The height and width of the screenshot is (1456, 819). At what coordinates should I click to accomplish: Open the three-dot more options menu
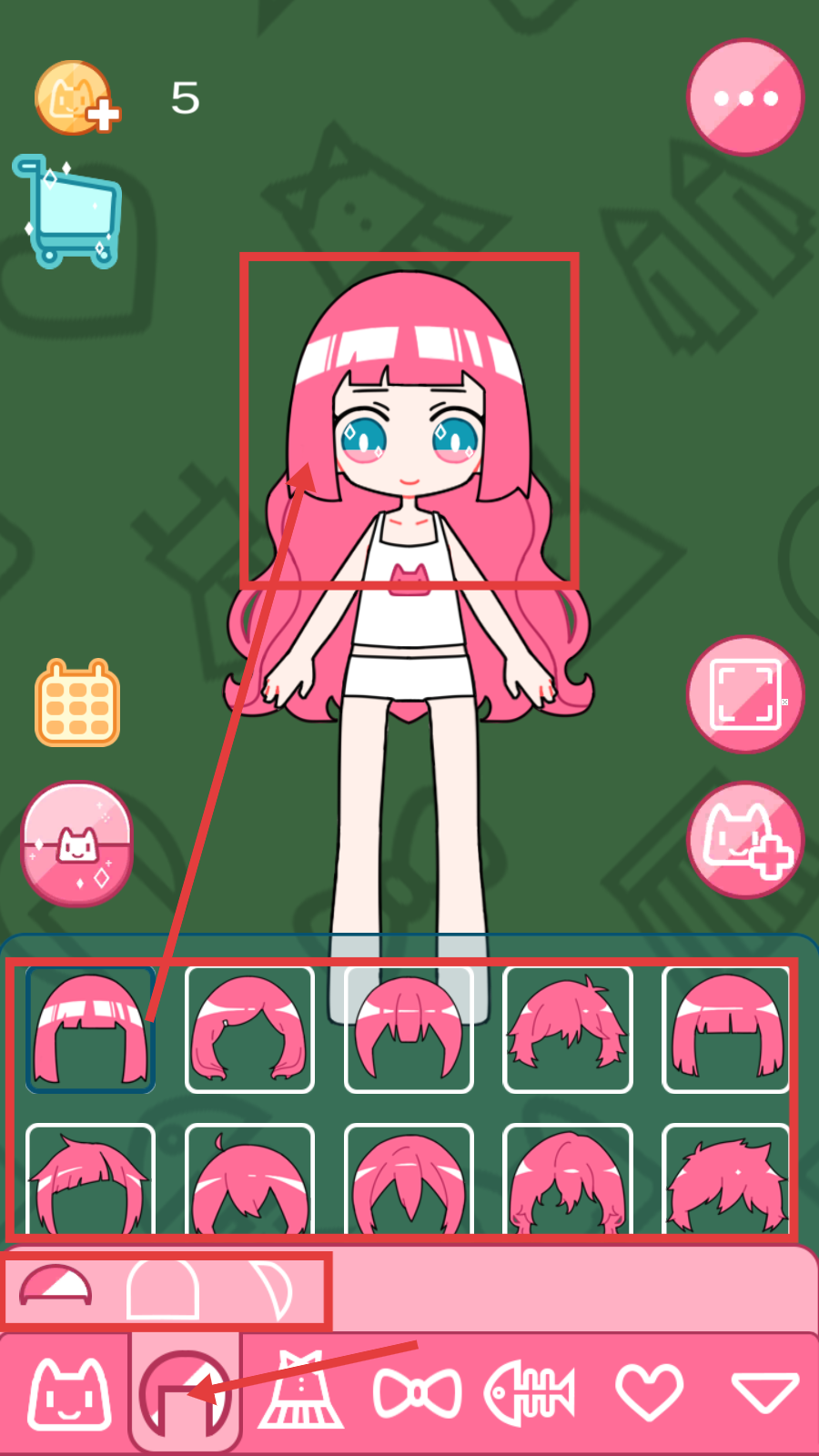tap(745, 97)
